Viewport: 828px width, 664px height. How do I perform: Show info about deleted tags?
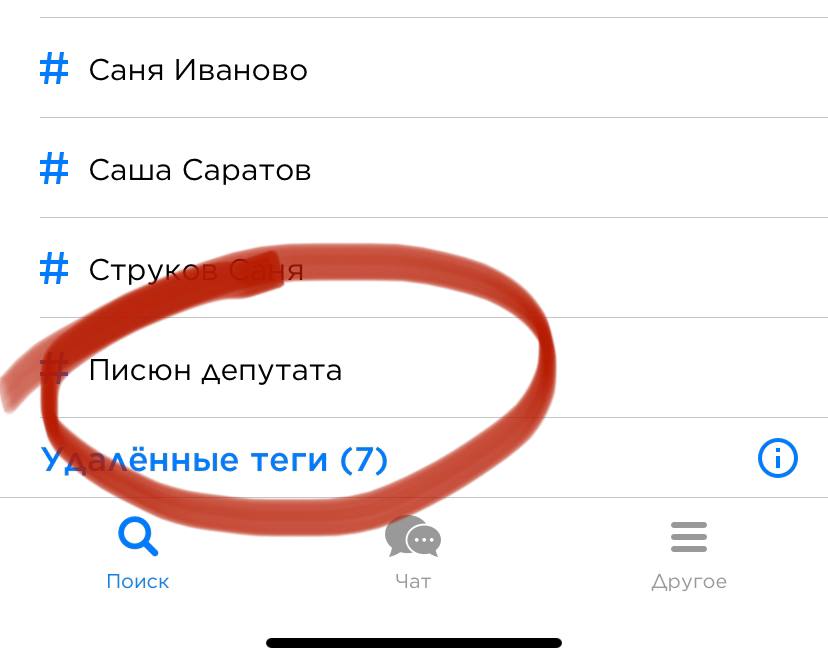[777, 459]
